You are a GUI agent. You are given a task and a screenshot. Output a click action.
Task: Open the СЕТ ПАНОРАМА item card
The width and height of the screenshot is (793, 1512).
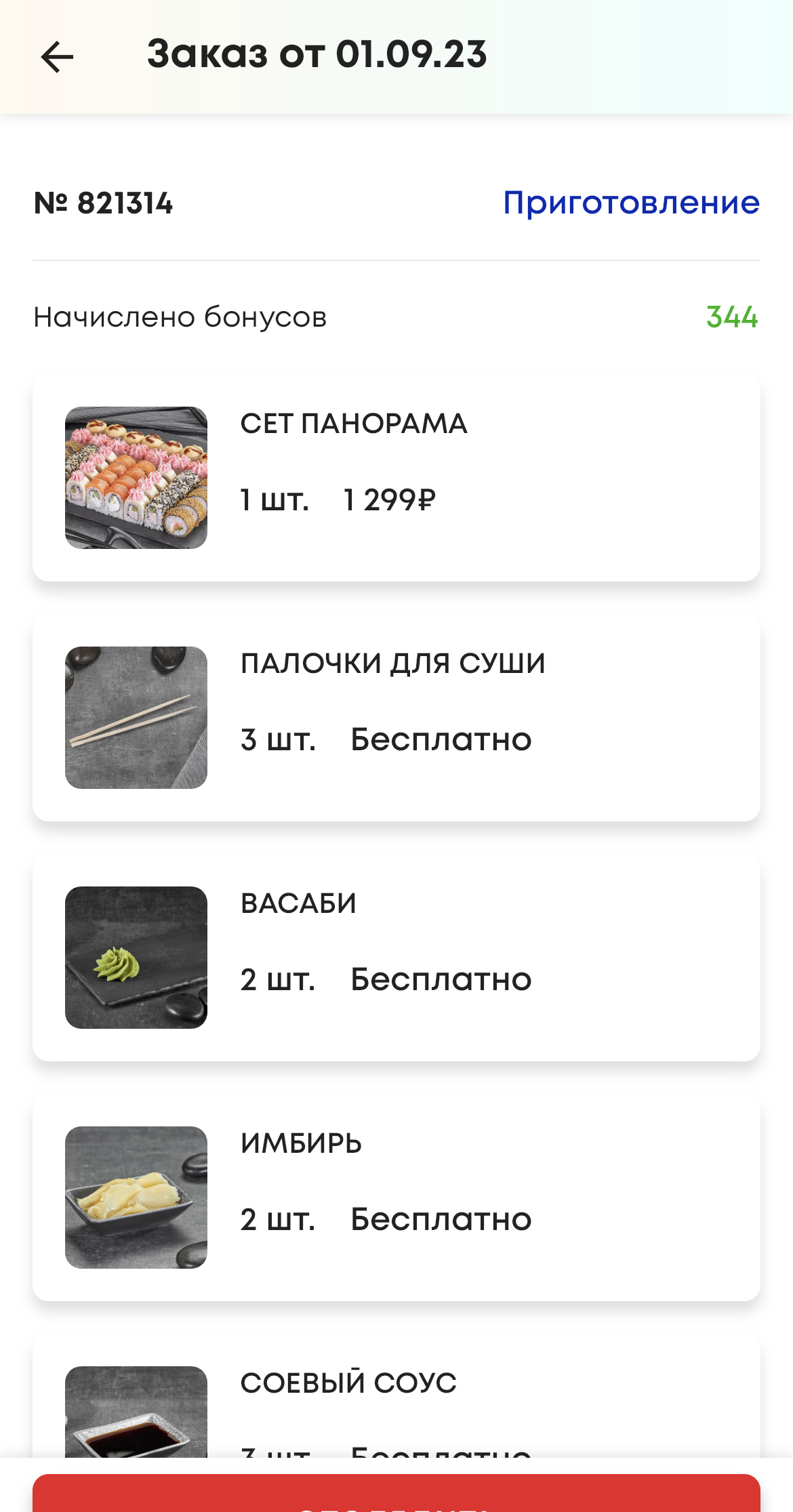(396, 478)
